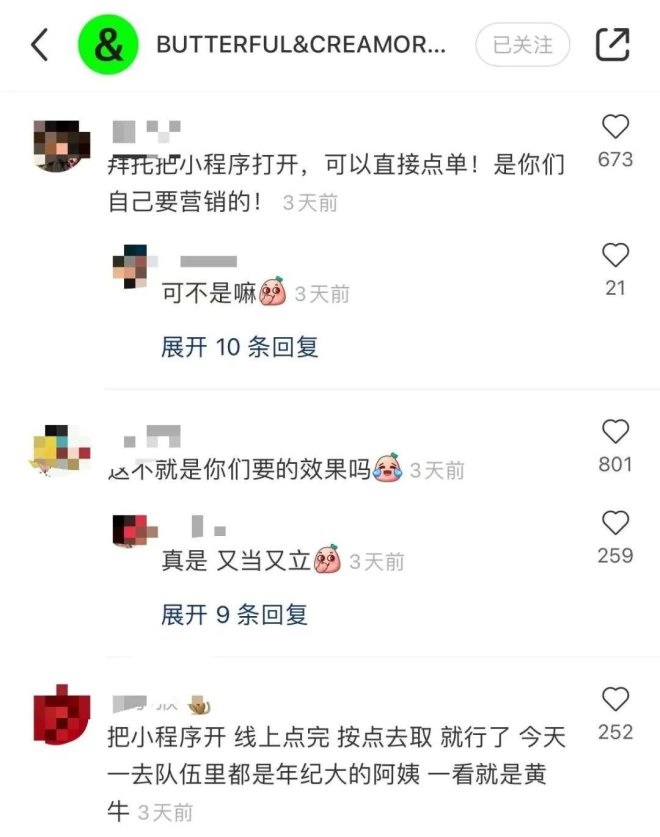The height and width of the screenshot is (837, 660).
Task: Expand 展开 9 条回复
Action: pyautogui.click(x=234, y=614)
